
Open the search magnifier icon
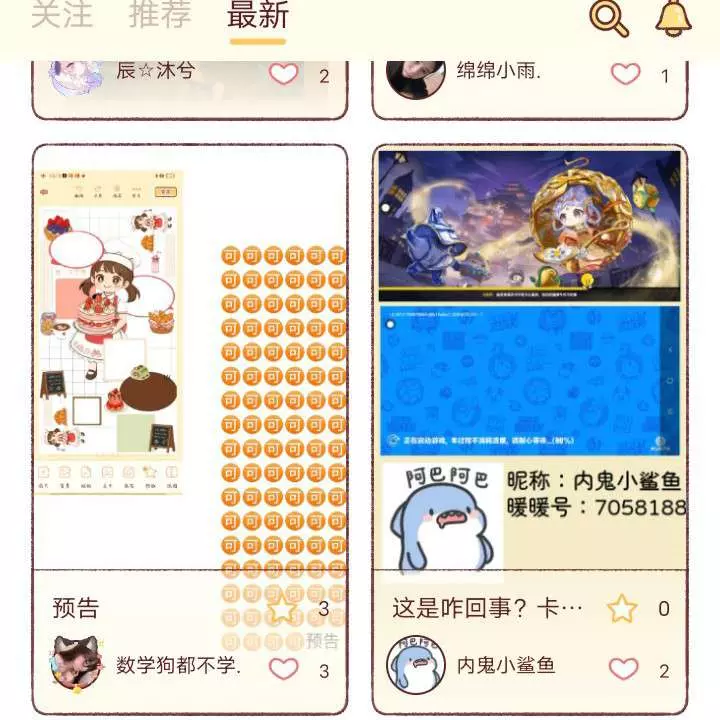pyautogui.click(x=608, y=17)
